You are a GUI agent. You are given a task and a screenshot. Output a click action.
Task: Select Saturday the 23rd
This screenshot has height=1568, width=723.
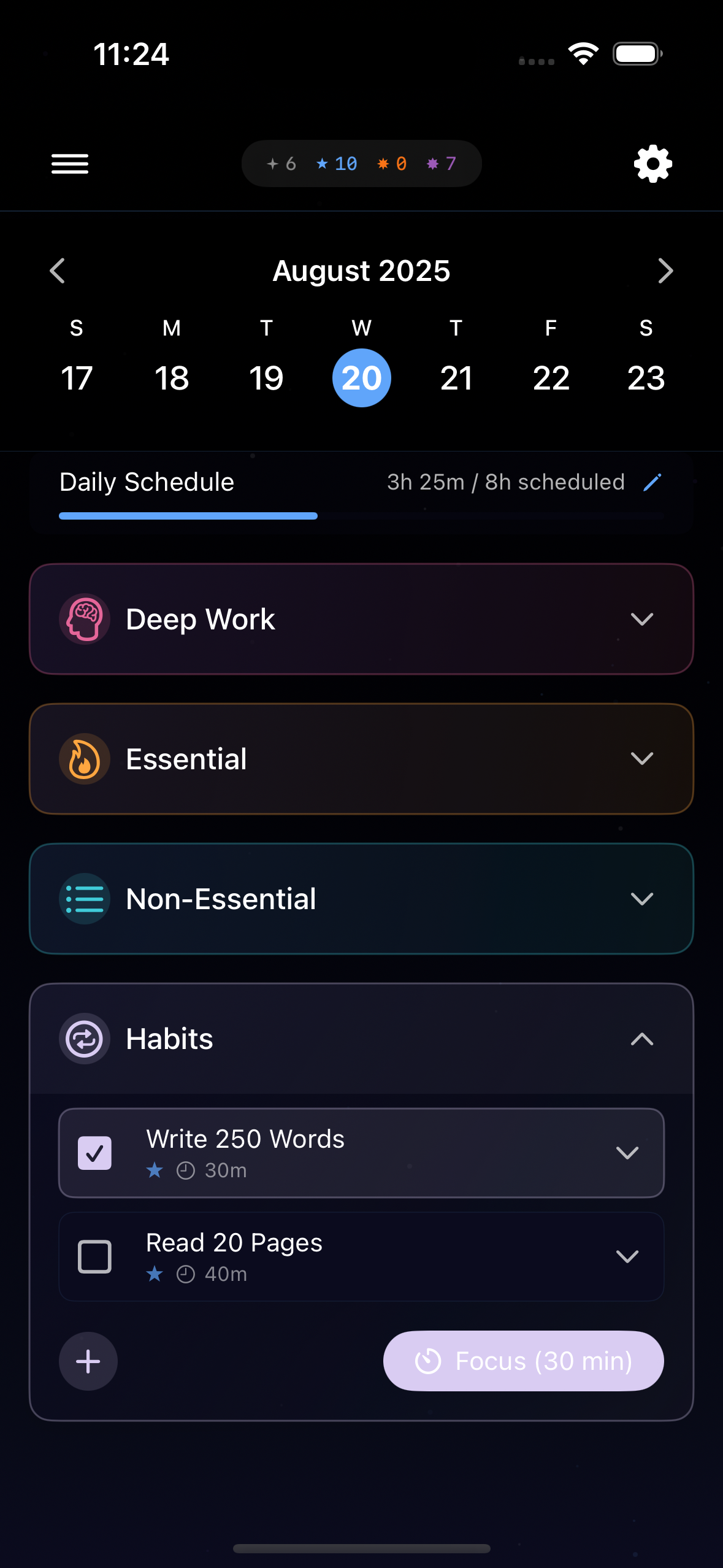(x=646, y=377)
